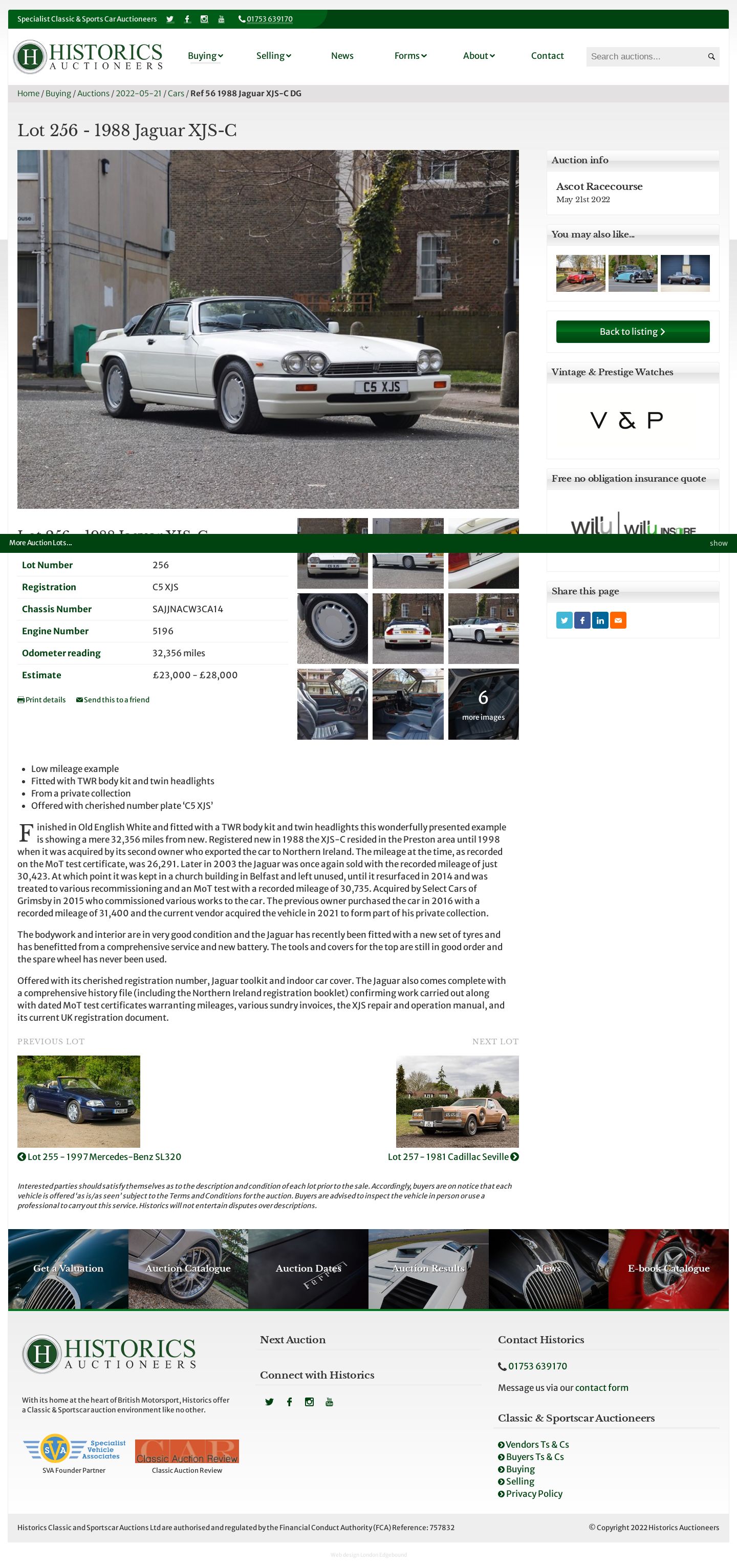Open the Auction Results tile
This screenshot has height=1568, width=737.
[x=428, y=1269]
